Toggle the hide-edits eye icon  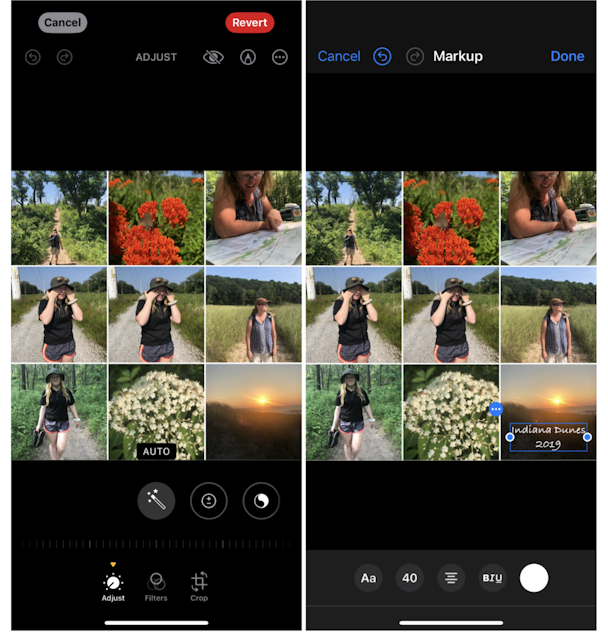coord(213,58)
